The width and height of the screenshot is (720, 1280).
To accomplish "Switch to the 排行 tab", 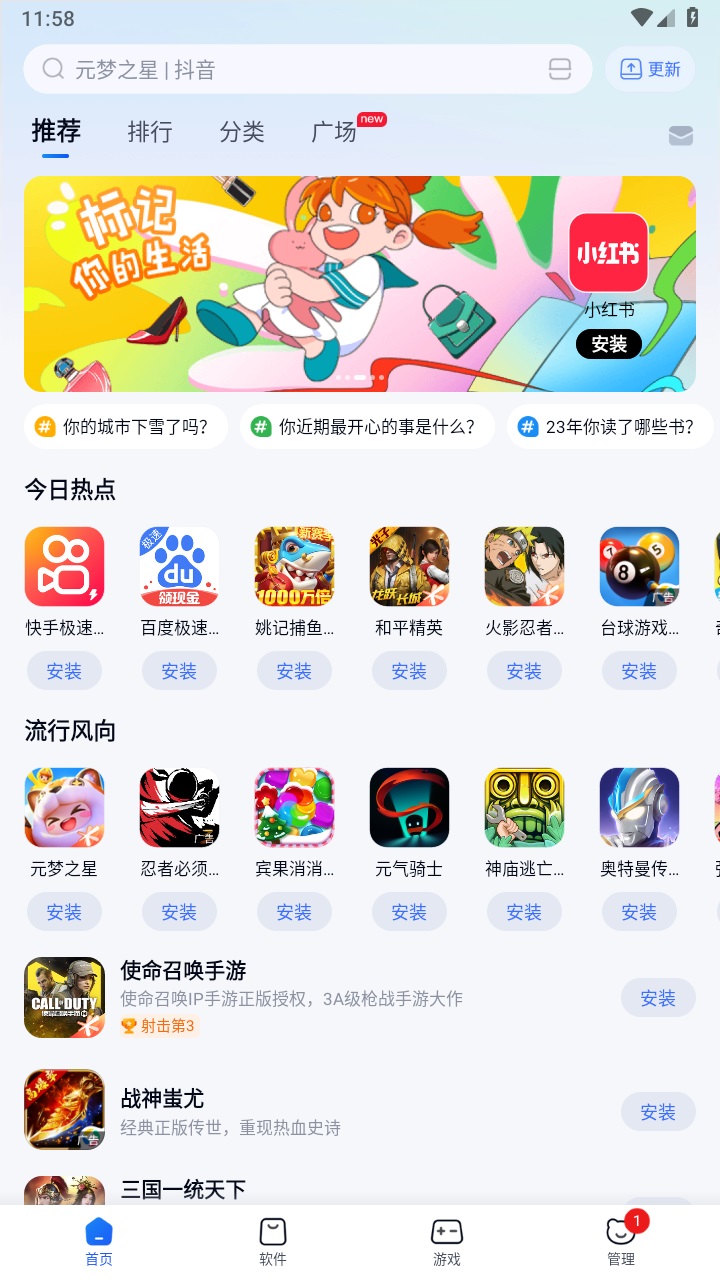I will point(150,131).
